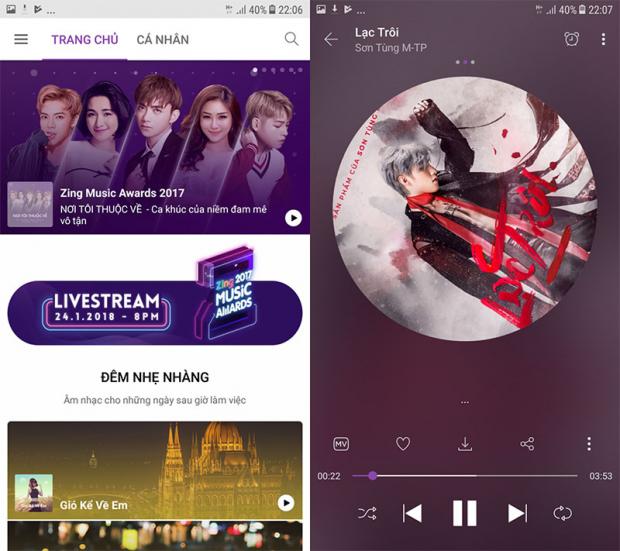Go back from the Lạc Trôi player
Image resolution: width=620 pixels, height=551 pixels.
(x=331, y=40)
